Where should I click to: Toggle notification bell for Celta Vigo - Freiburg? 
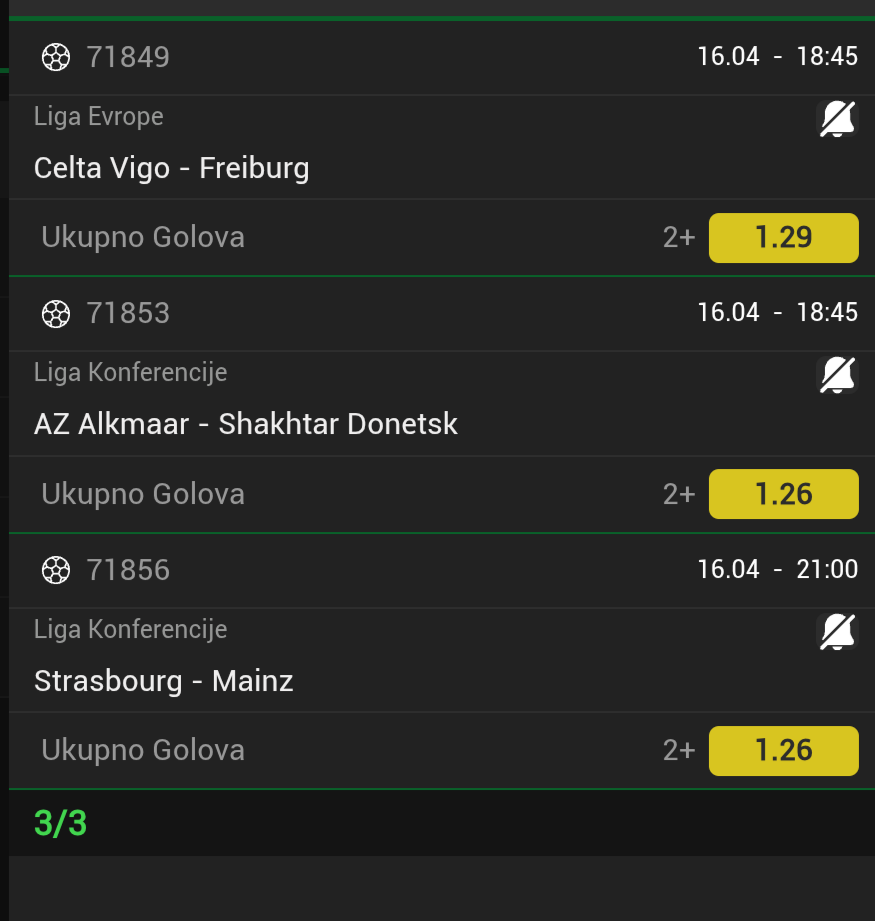[x=837, y=120]
